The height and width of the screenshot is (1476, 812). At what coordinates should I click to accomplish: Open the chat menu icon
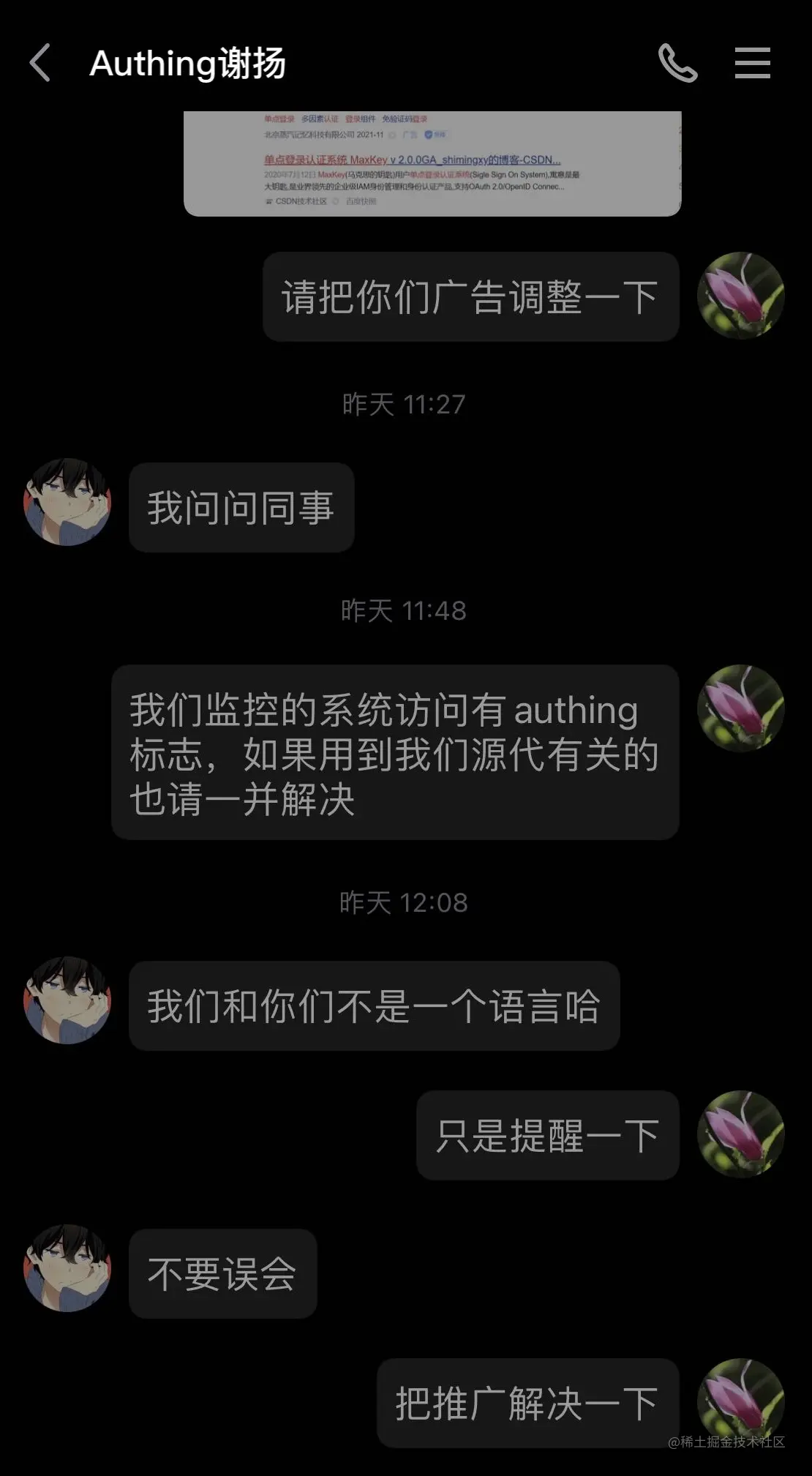click(752, 63)
